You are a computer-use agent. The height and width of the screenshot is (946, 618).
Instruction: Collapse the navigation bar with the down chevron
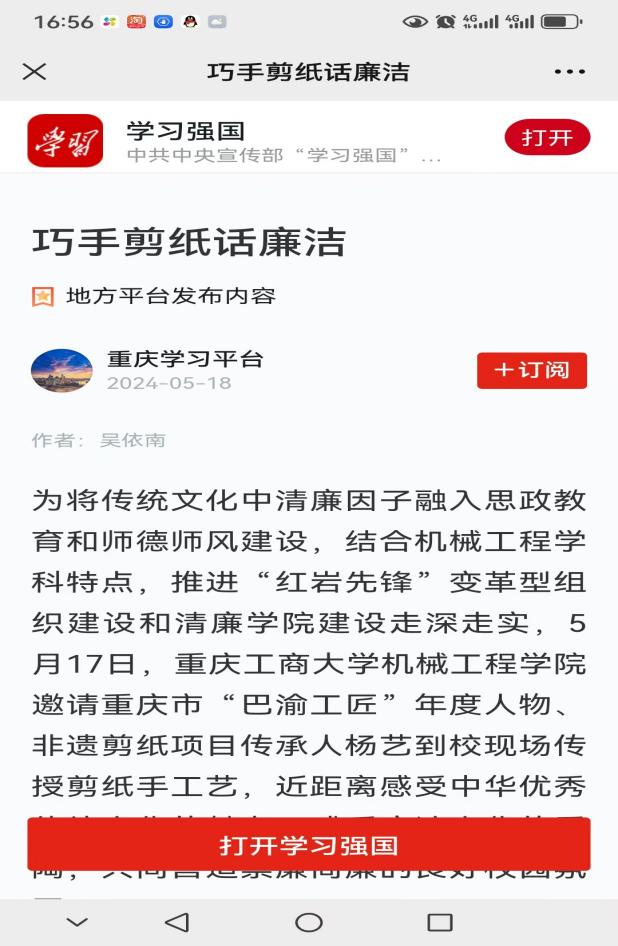click(76, 922)
